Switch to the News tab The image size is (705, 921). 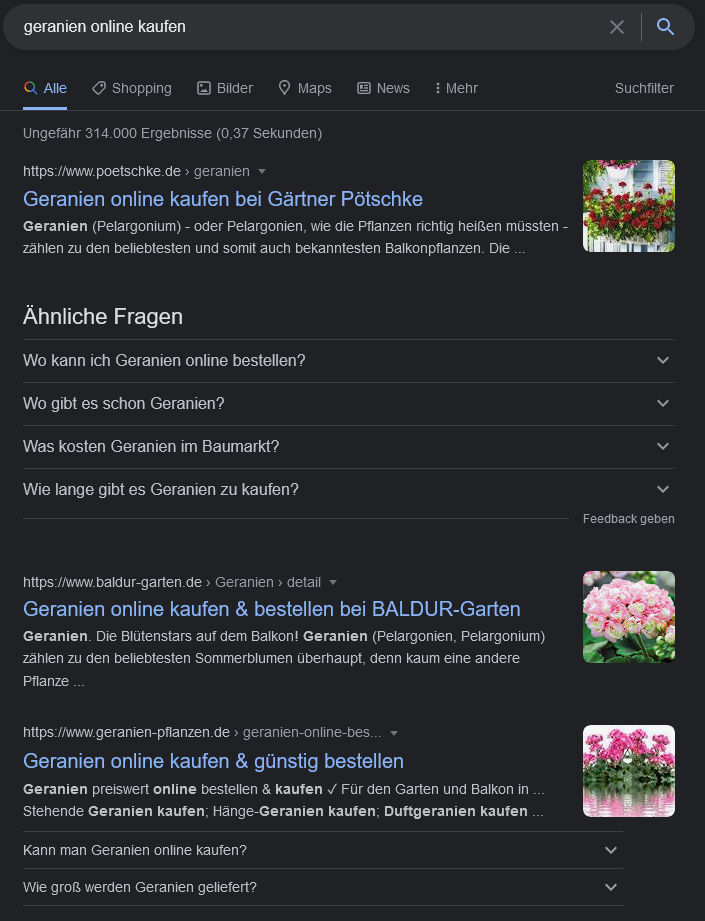383,88
